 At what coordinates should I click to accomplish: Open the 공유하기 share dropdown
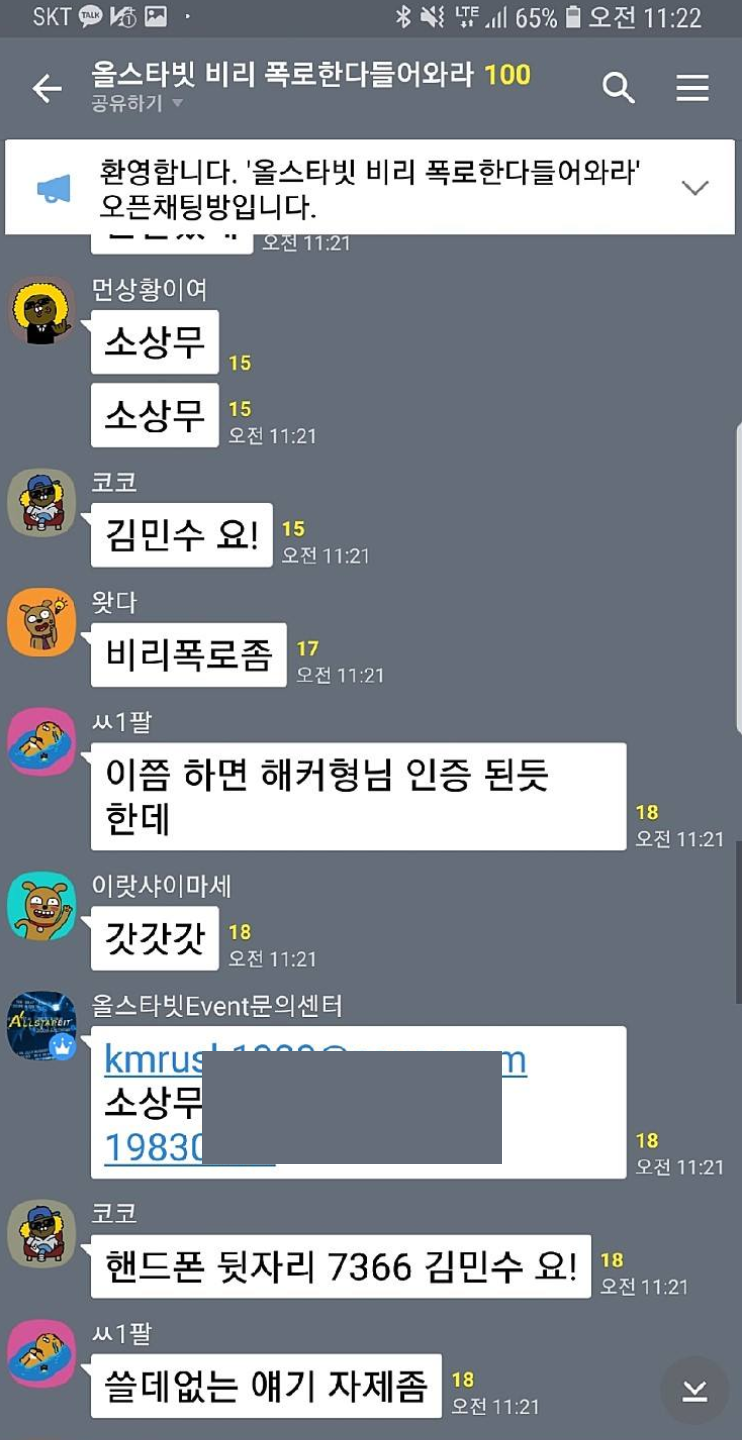(x=137, y=103)
